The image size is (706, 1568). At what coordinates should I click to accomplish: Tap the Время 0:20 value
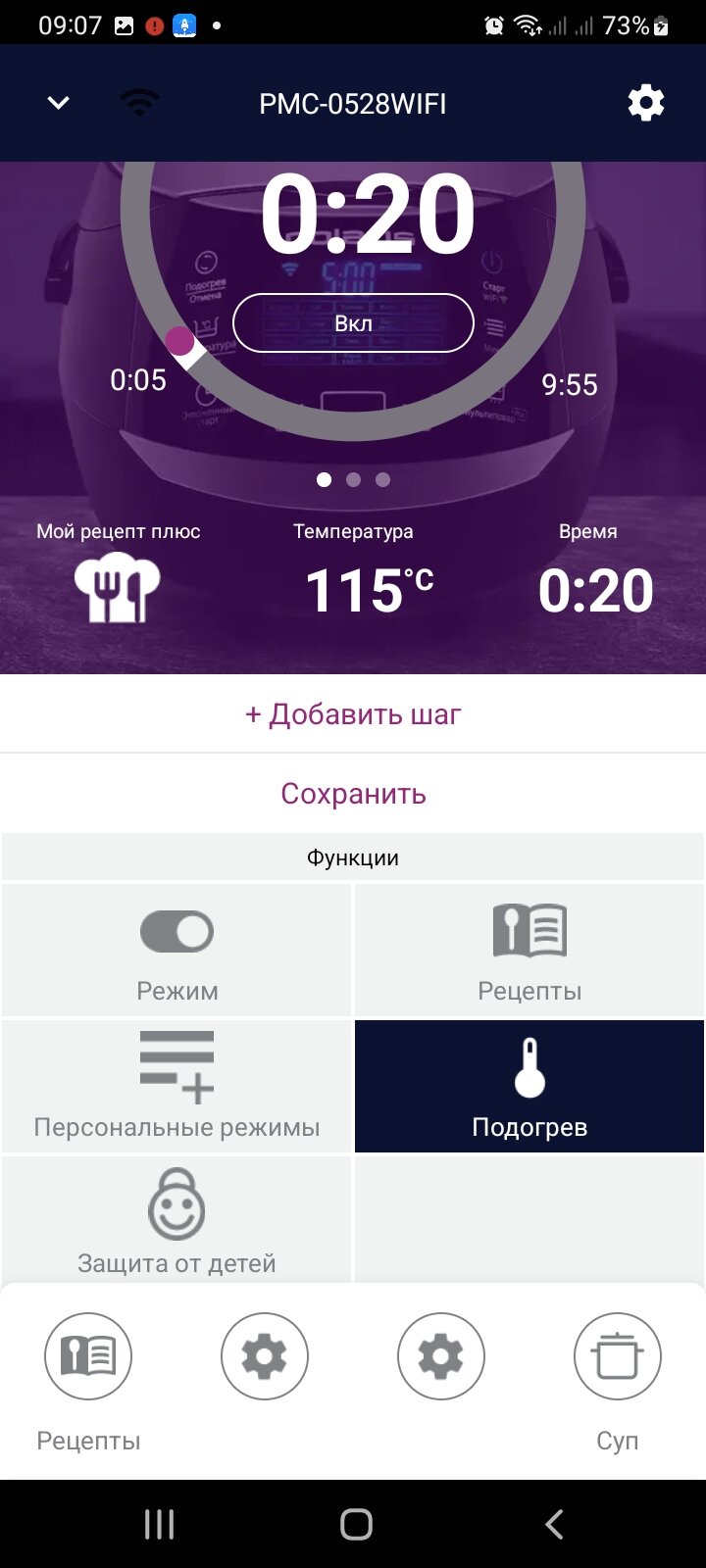pyautogui.click(x=595, y=590)
